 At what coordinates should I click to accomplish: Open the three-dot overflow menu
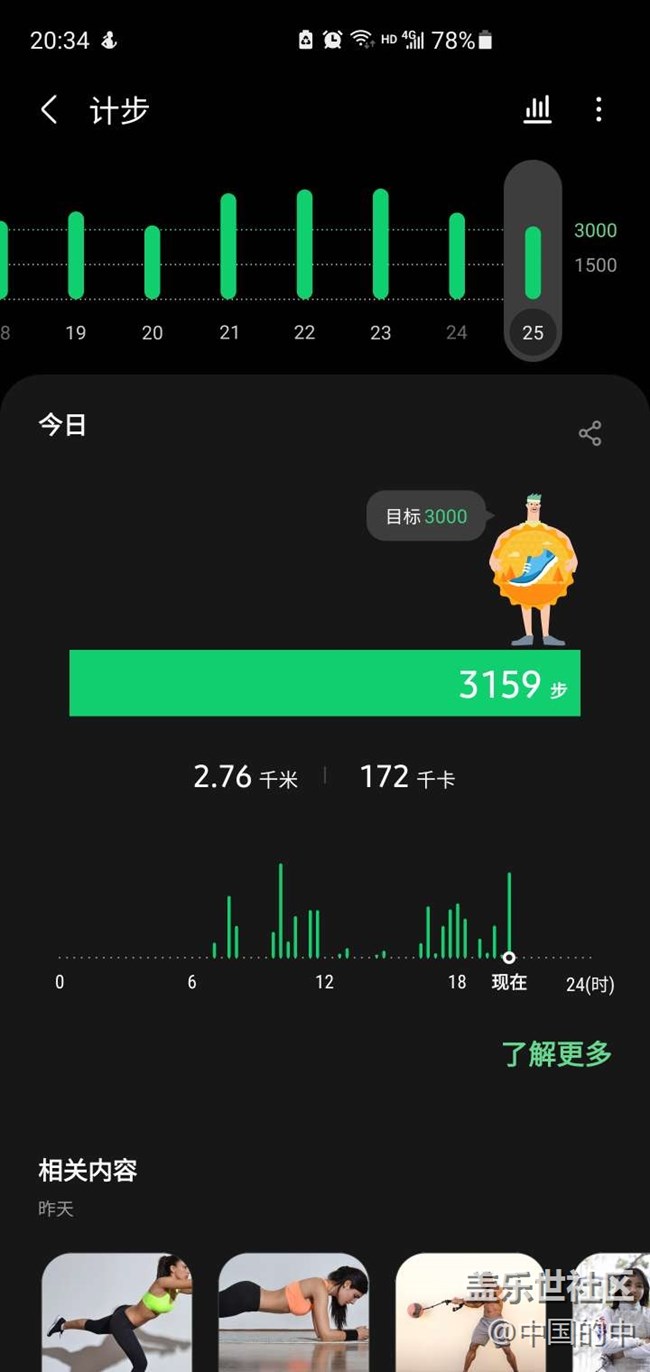(x=598, y=110)
